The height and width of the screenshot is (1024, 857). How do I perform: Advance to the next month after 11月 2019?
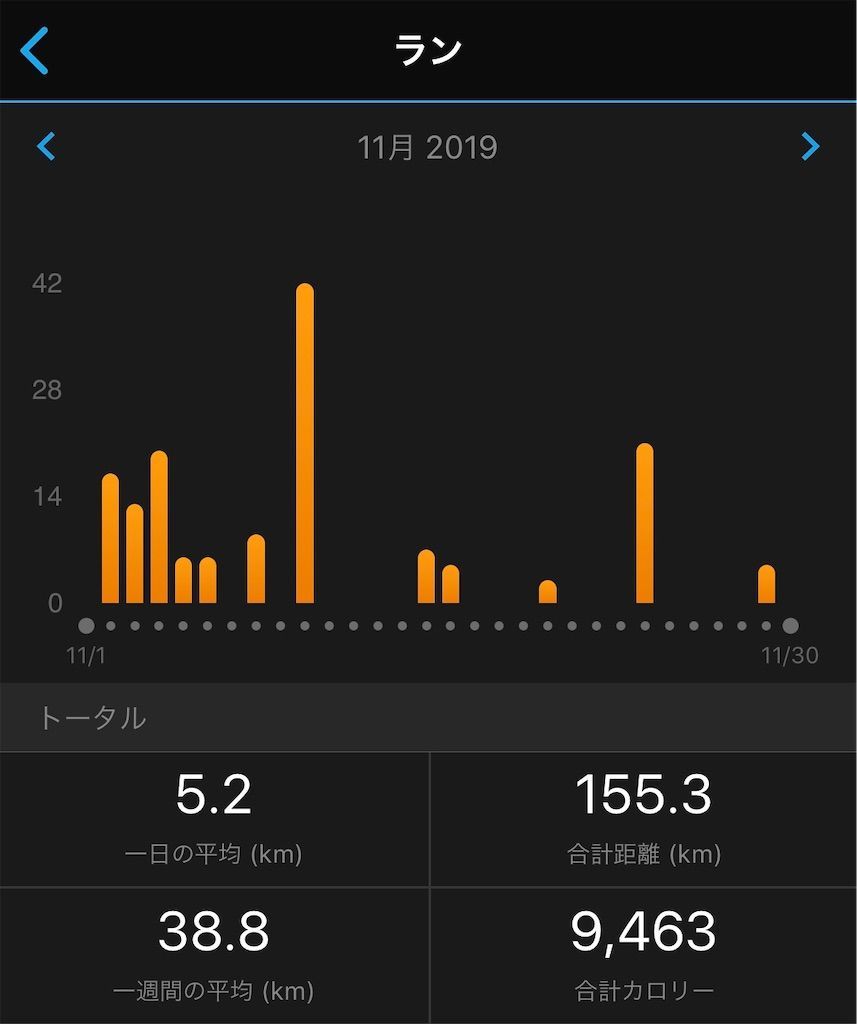tap(810, 148)
